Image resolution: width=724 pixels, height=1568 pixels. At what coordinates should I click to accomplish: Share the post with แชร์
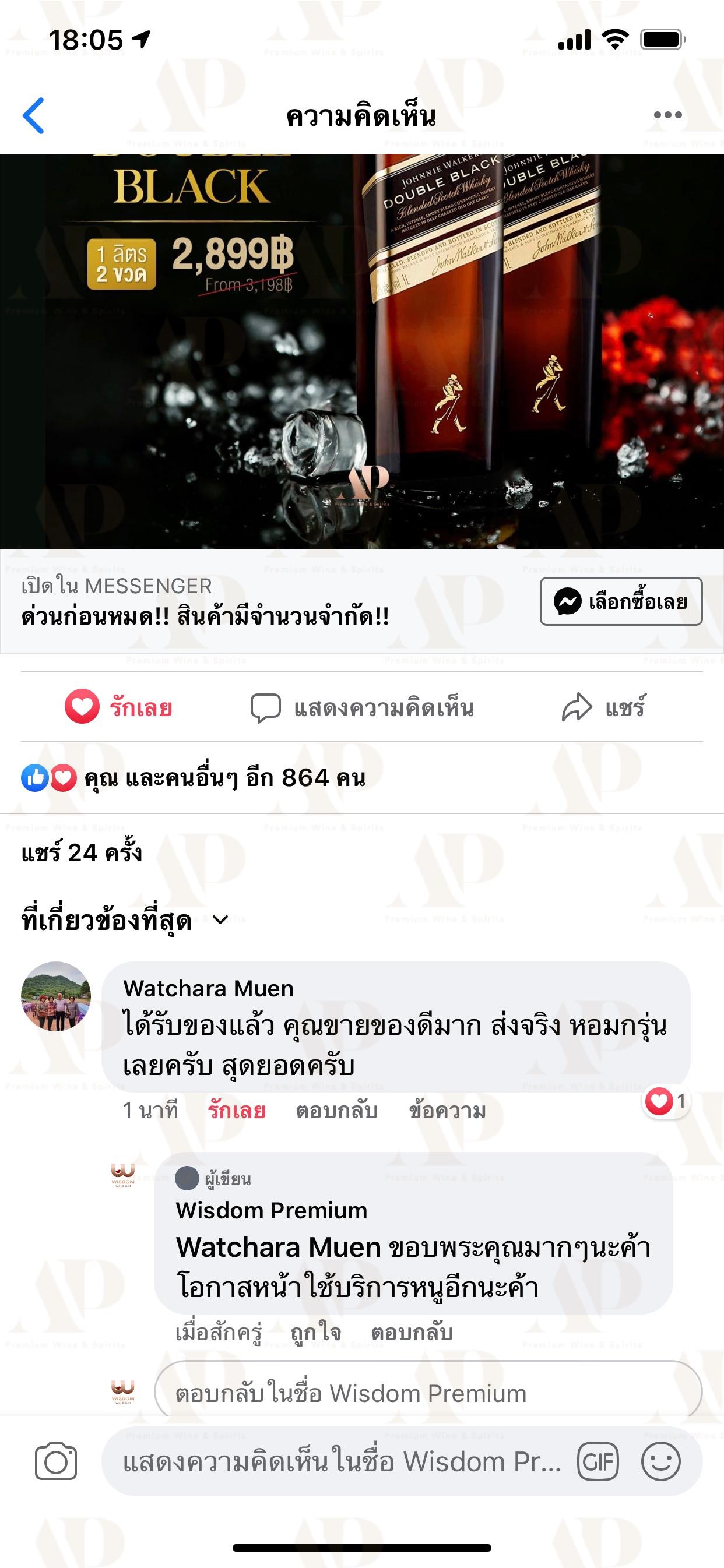pyautogui.click(x=603, y=707)
